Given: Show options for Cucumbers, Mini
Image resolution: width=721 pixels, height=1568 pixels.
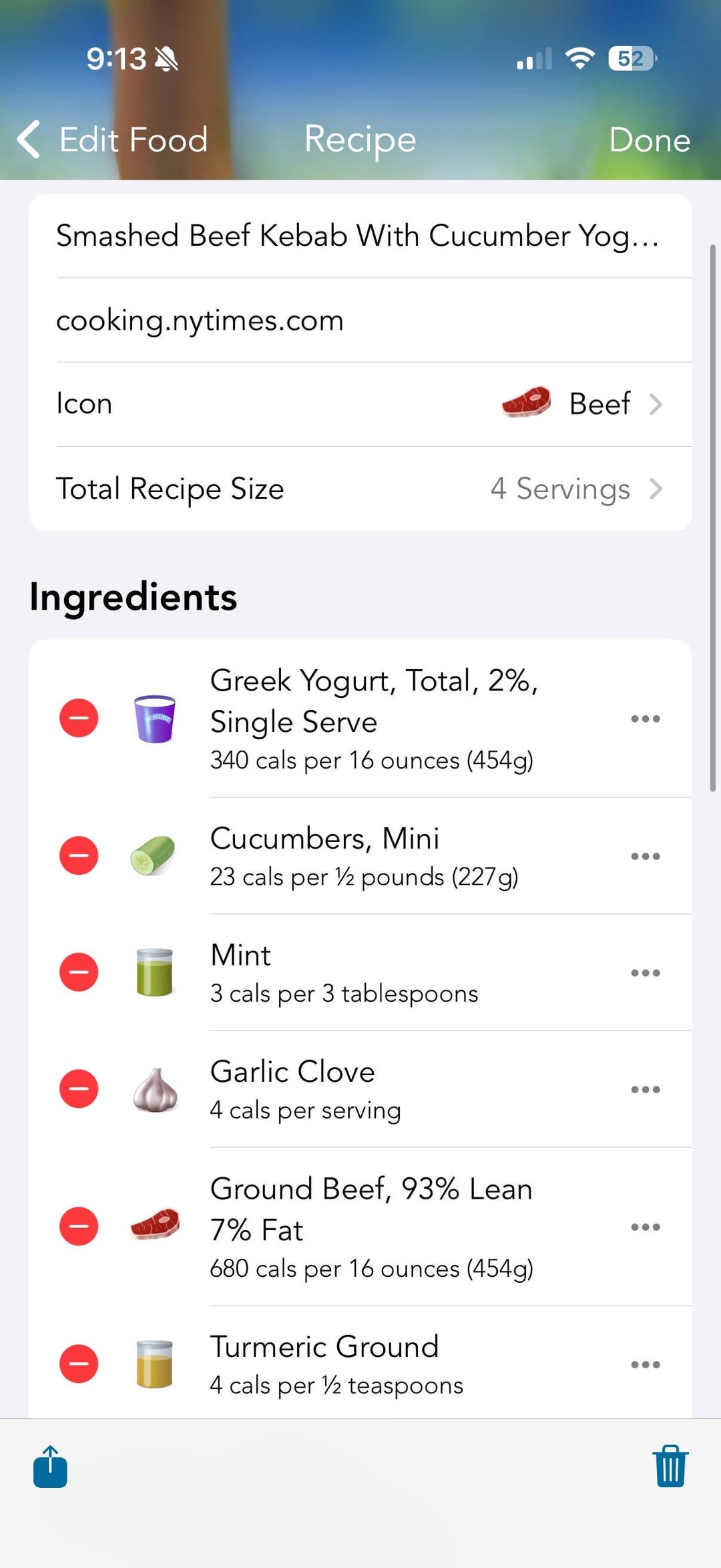Looking at the screenshot, I should [x=645, y=856].
